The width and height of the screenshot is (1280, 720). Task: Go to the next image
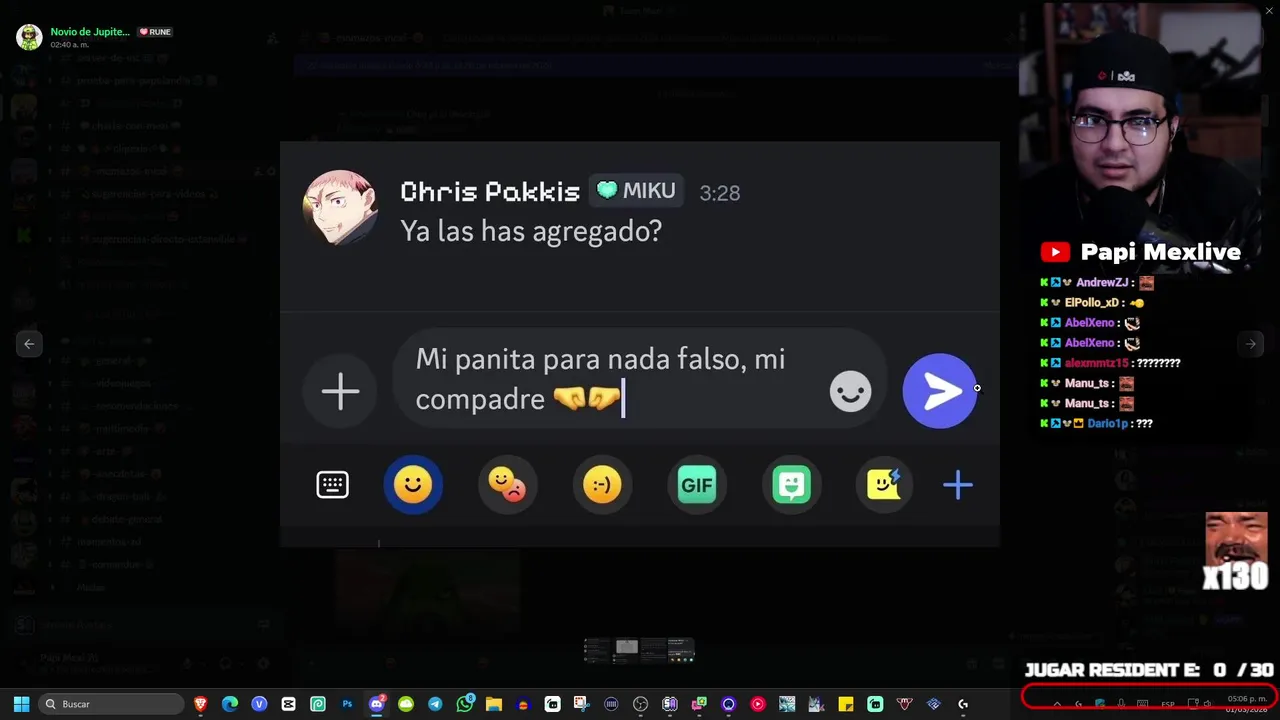coord(1250,344)
